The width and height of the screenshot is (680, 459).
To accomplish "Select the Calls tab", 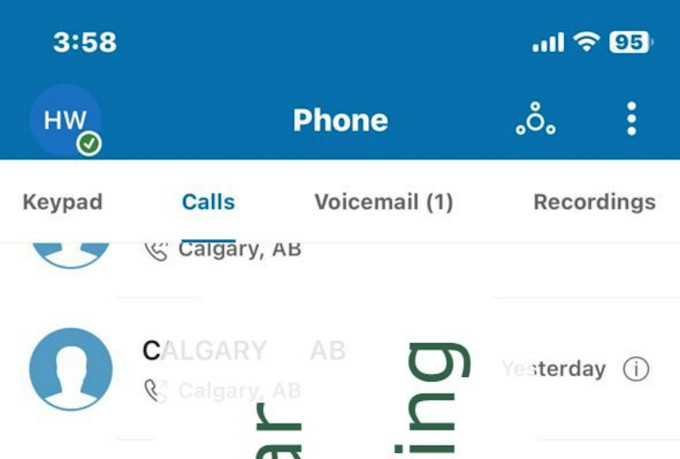I will pos(208,202).
